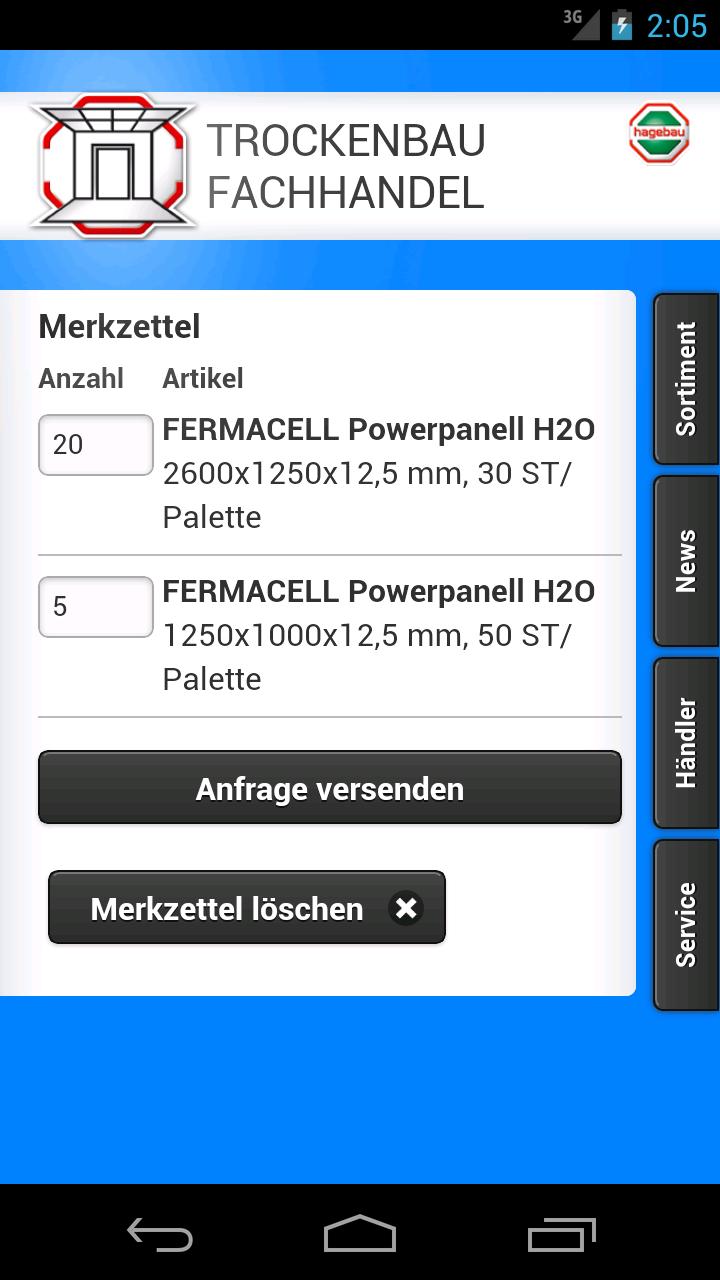
Task: Switch to the Sortiment tab
Action: click(x=686, y=379)
